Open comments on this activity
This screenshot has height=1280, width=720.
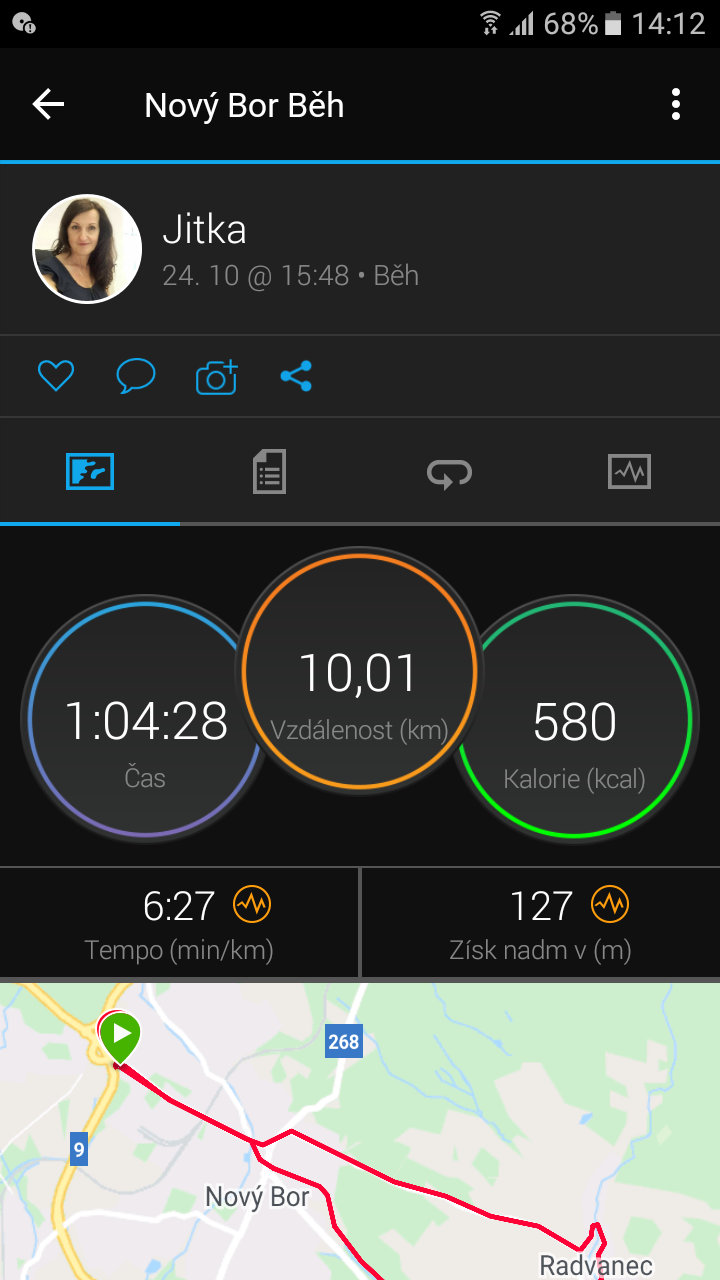point(136,376)
